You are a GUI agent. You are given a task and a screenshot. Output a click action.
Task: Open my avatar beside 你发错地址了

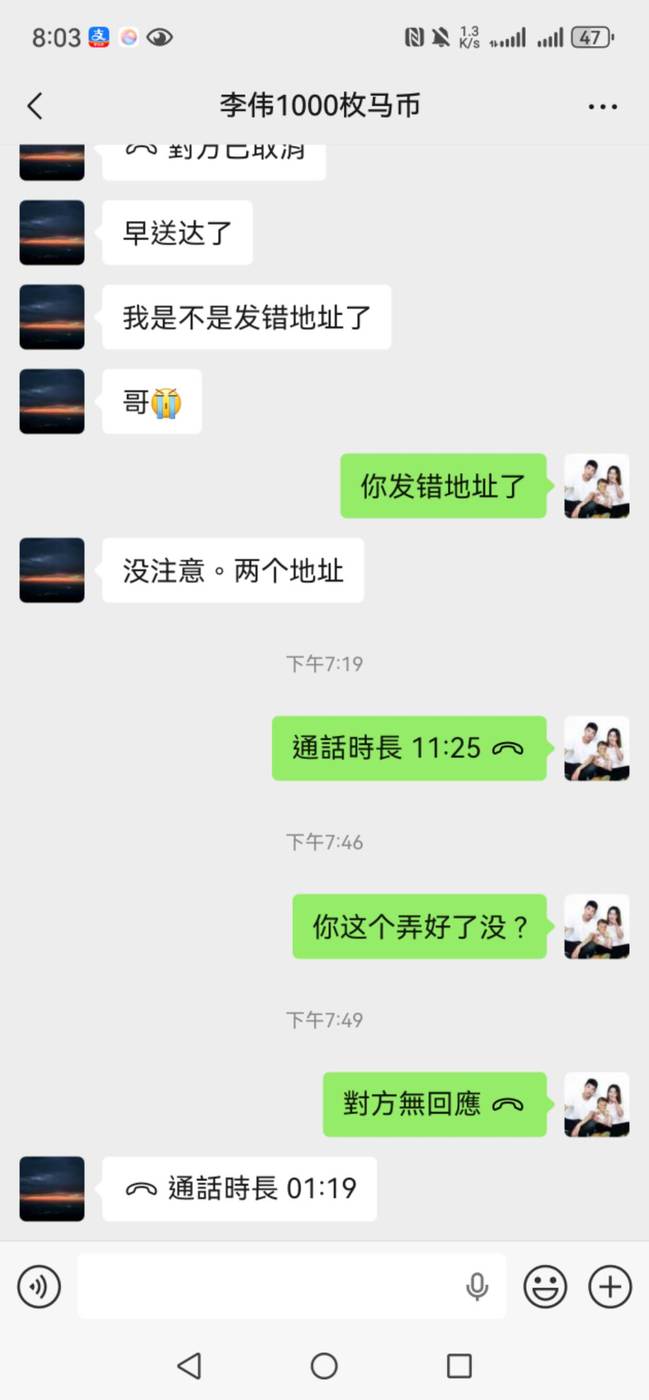pos(597,486)
